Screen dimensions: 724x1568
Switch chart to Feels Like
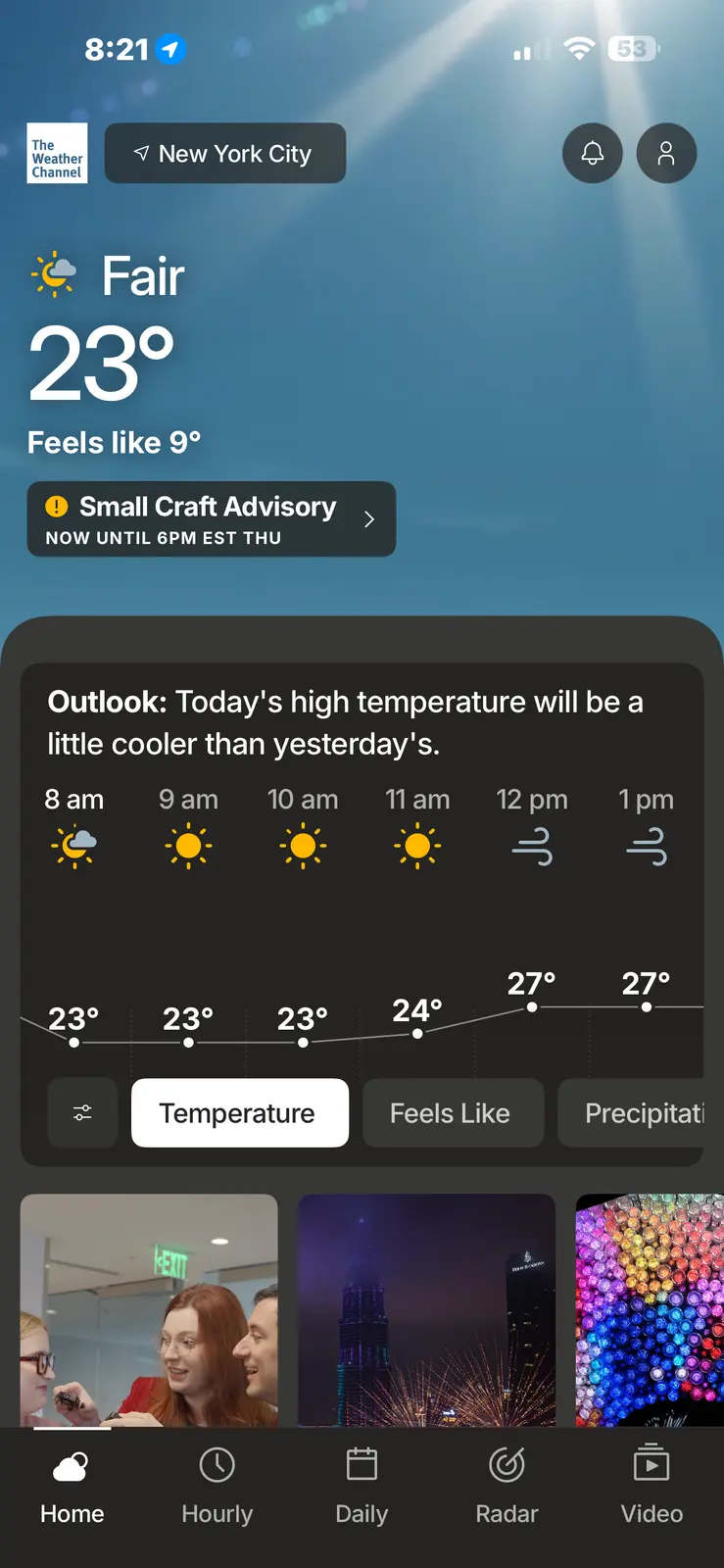point(452,1112)
